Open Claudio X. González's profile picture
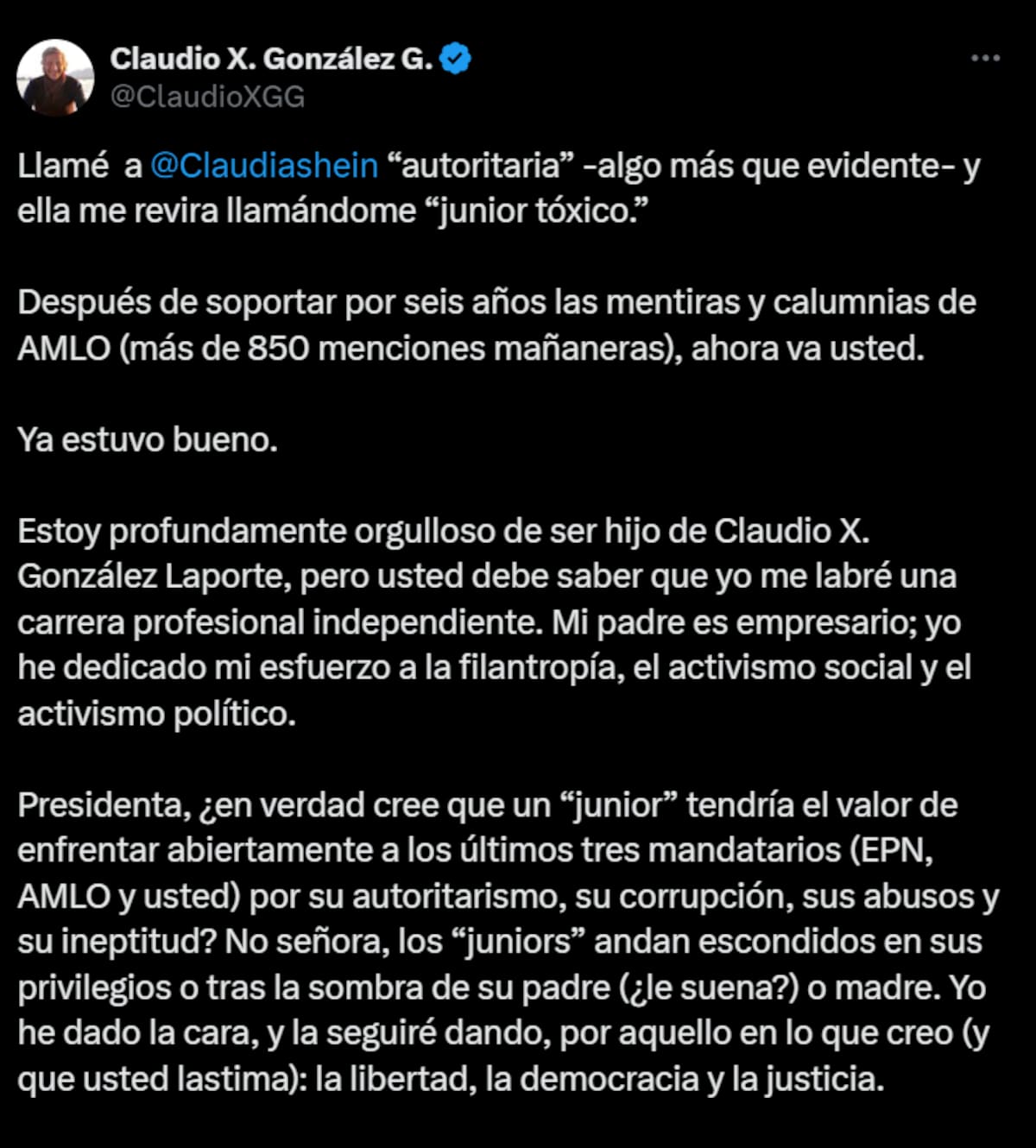 click(55, 77)
